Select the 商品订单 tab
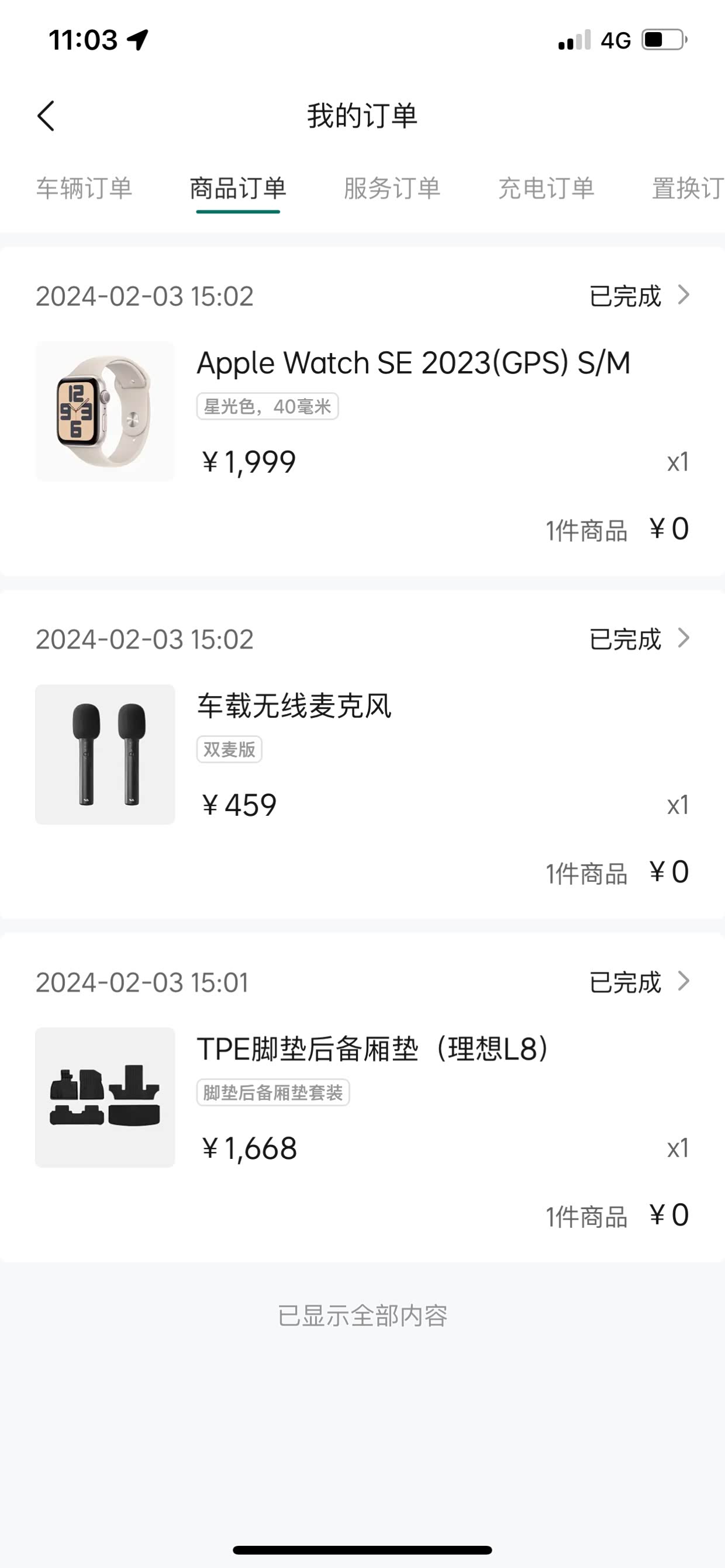 237,188
